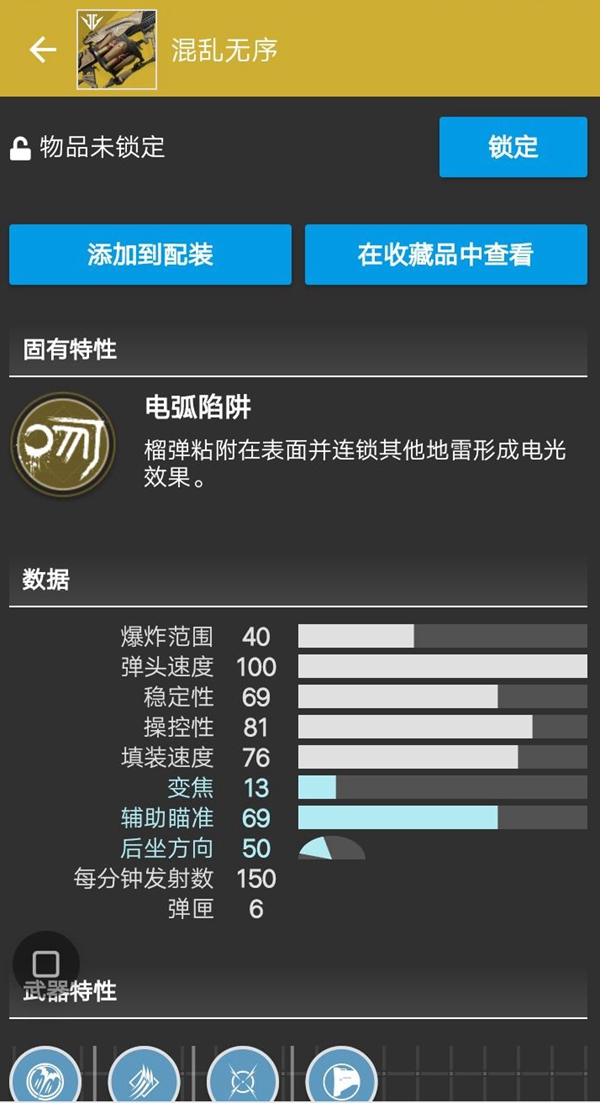The height and width of the screenshot is (1103, 600).
Task: Select the second weapon perk icon
Action: tap(143, 1080)
